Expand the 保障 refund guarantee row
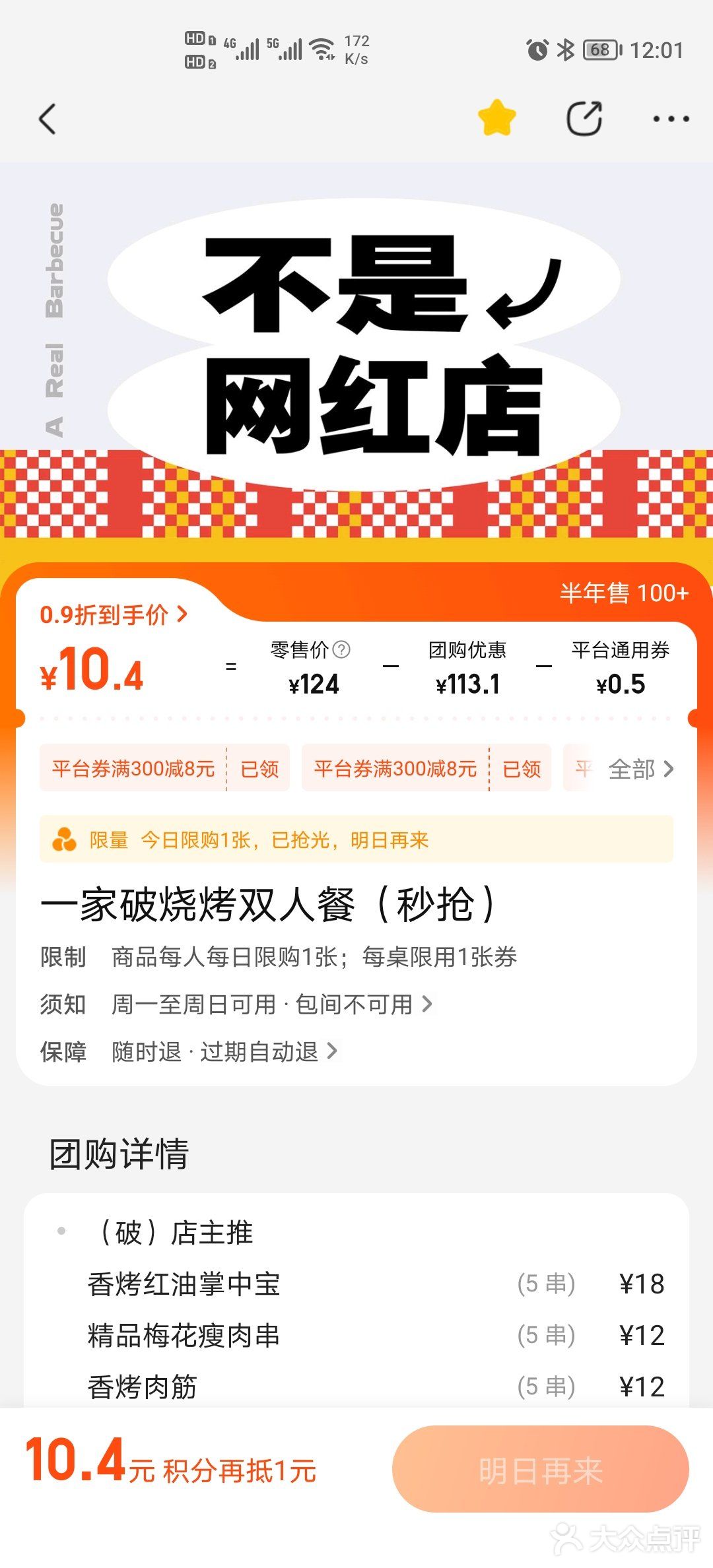Image resolution: width=713 pixels, height=1568 pixels. (224, 1051)
